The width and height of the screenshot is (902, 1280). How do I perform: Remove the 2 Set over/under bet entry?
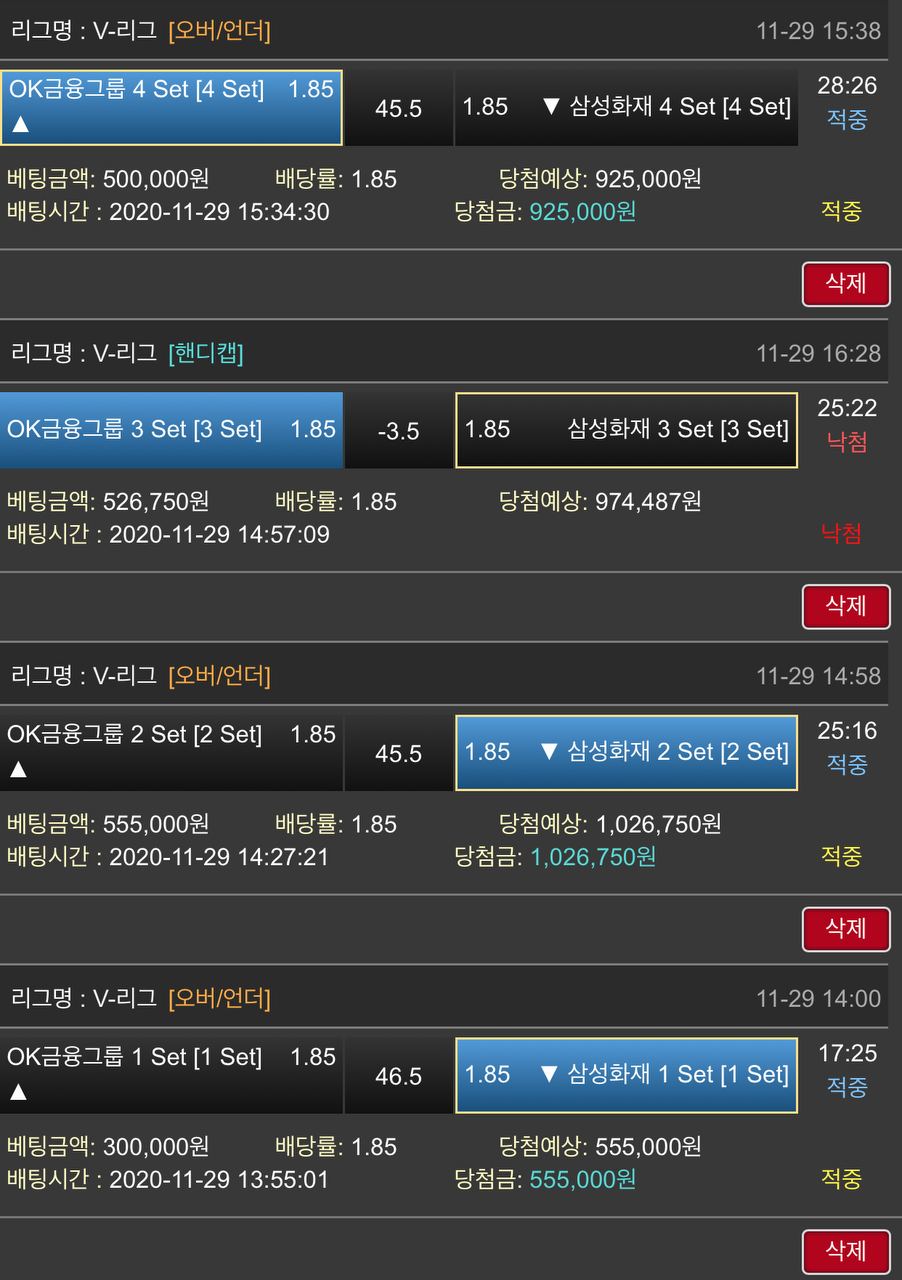click(845, 929)
